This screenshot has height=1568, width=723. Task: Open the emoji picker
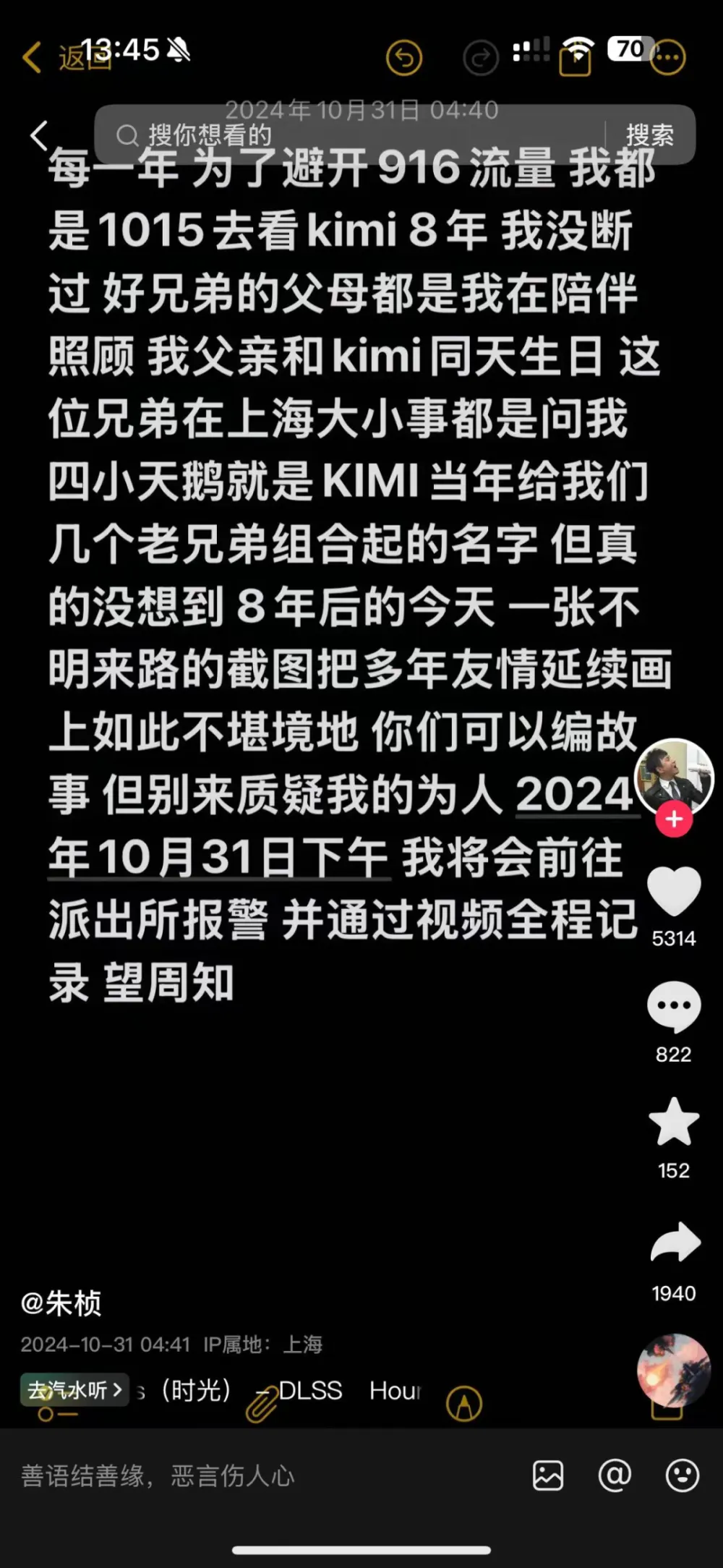(682, 1475)
